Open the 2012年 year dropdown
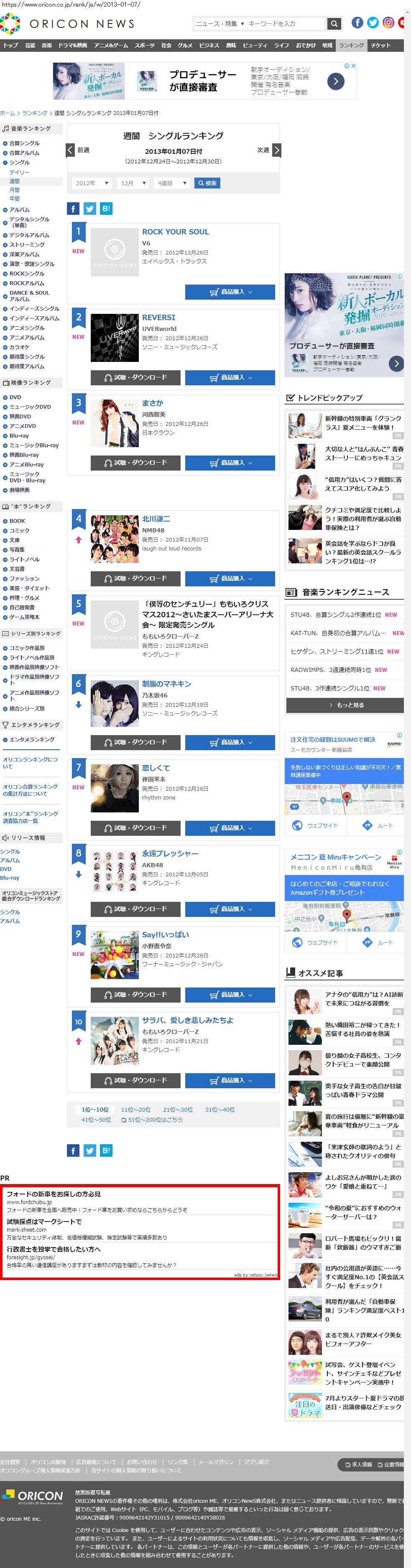This screenshot has height=1568, width=411. (92, 183)
